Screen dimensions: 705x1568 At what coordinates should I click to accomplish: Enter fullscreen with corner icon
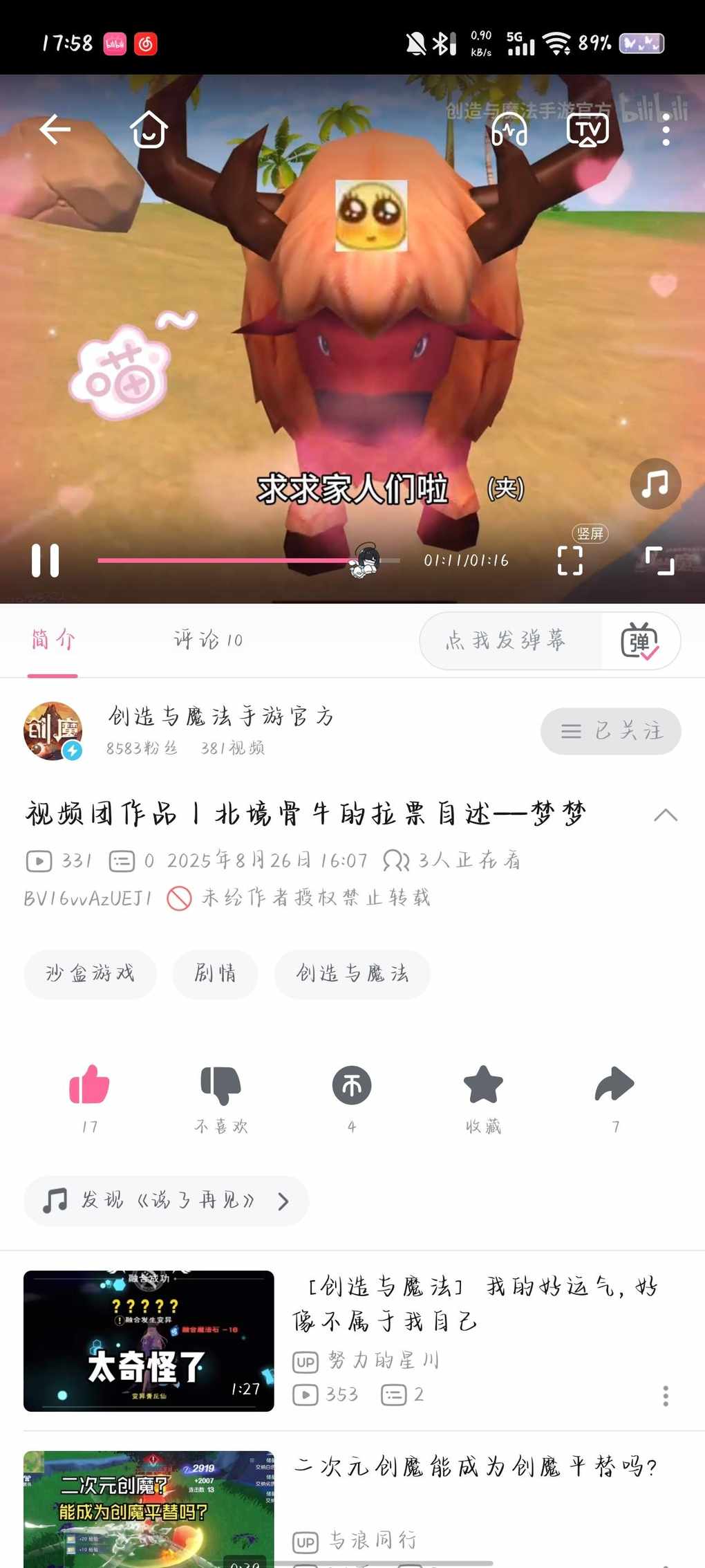[659, 560]
